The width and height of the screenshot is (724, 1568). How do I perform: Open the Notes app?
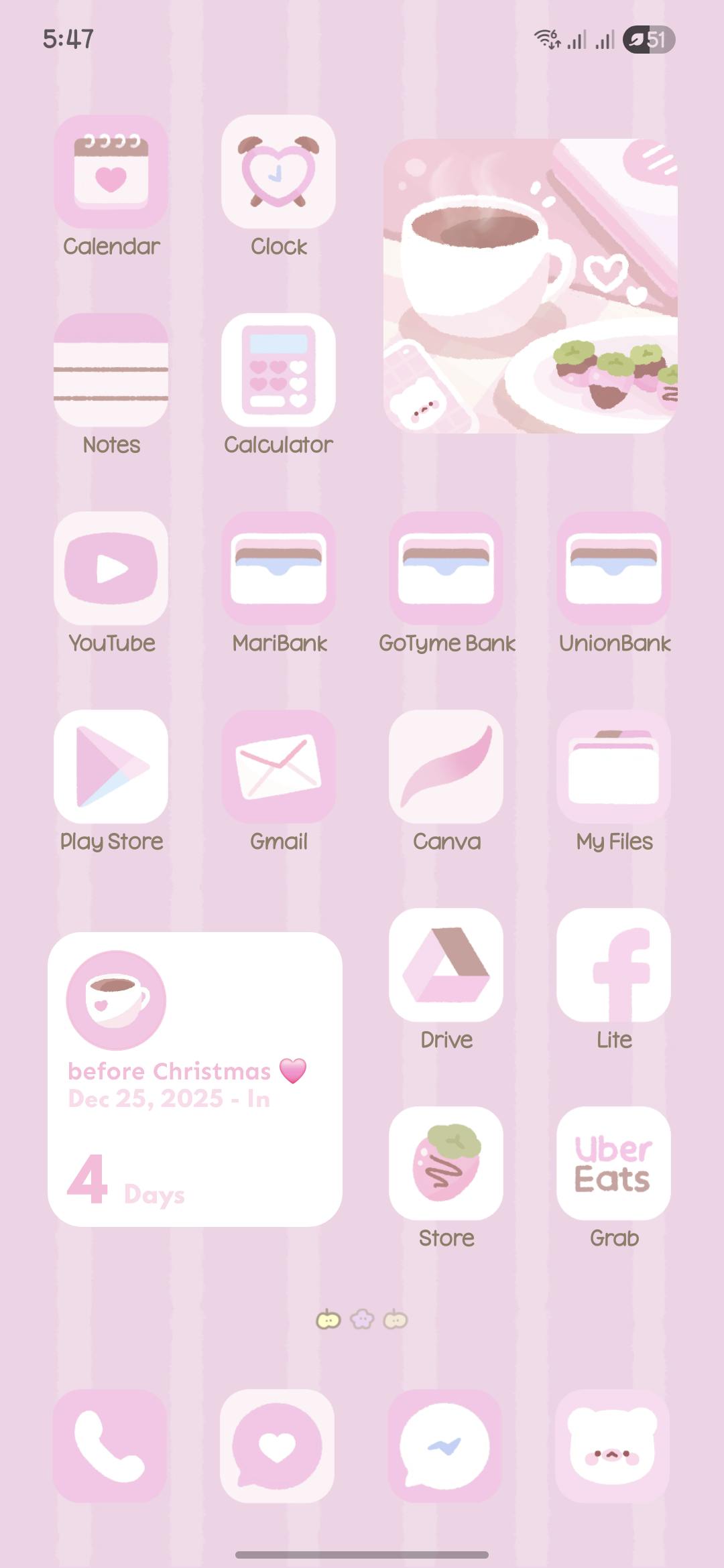(111, 370)
